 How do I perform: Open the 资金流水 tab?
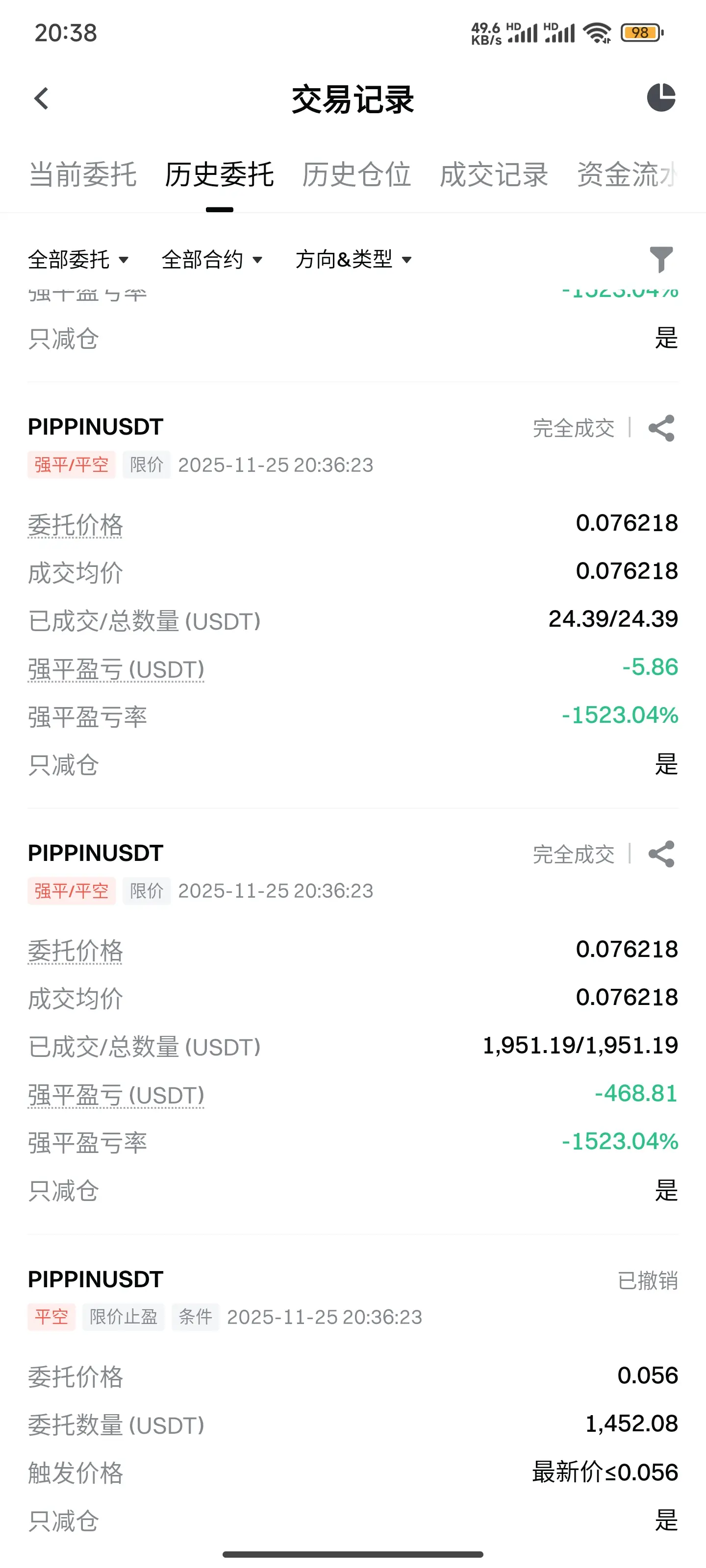coord(628,175)
